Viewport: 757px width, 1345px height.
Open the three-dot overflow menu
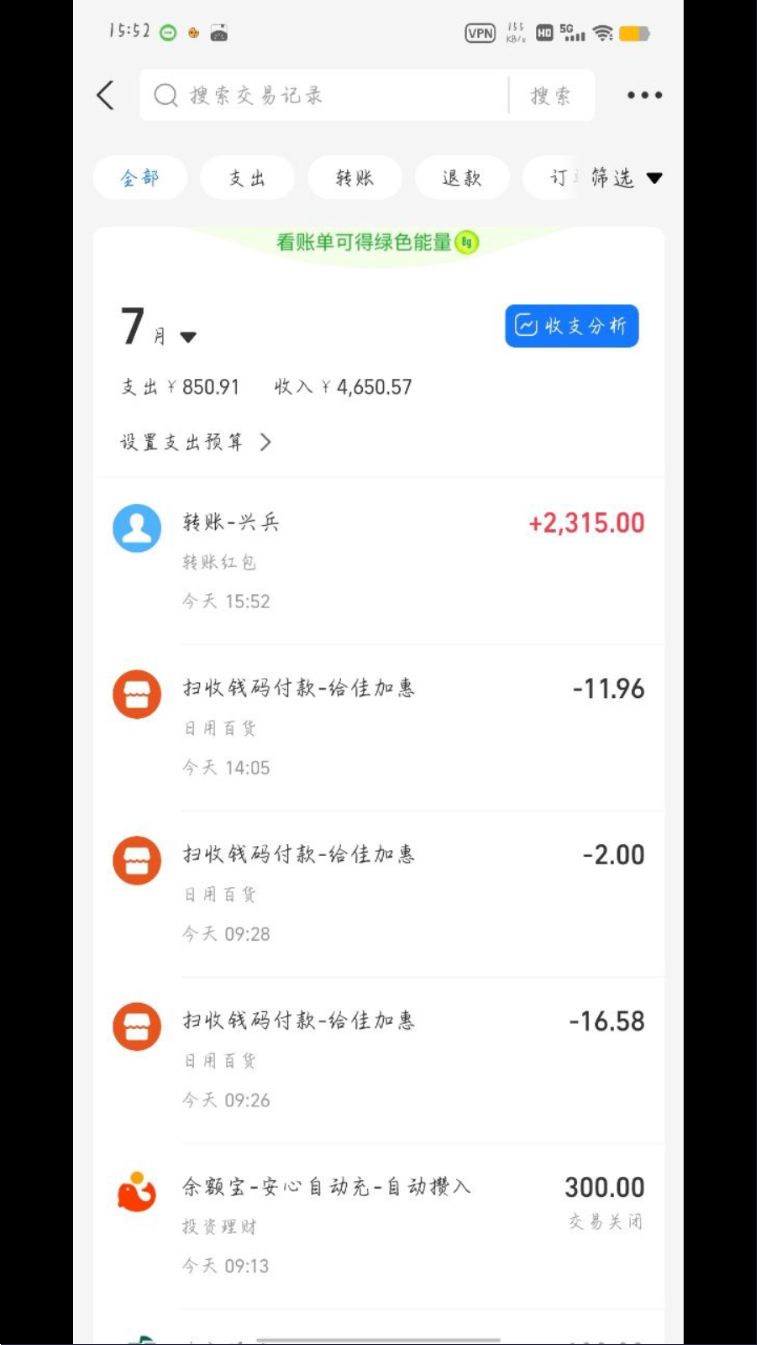644,96
